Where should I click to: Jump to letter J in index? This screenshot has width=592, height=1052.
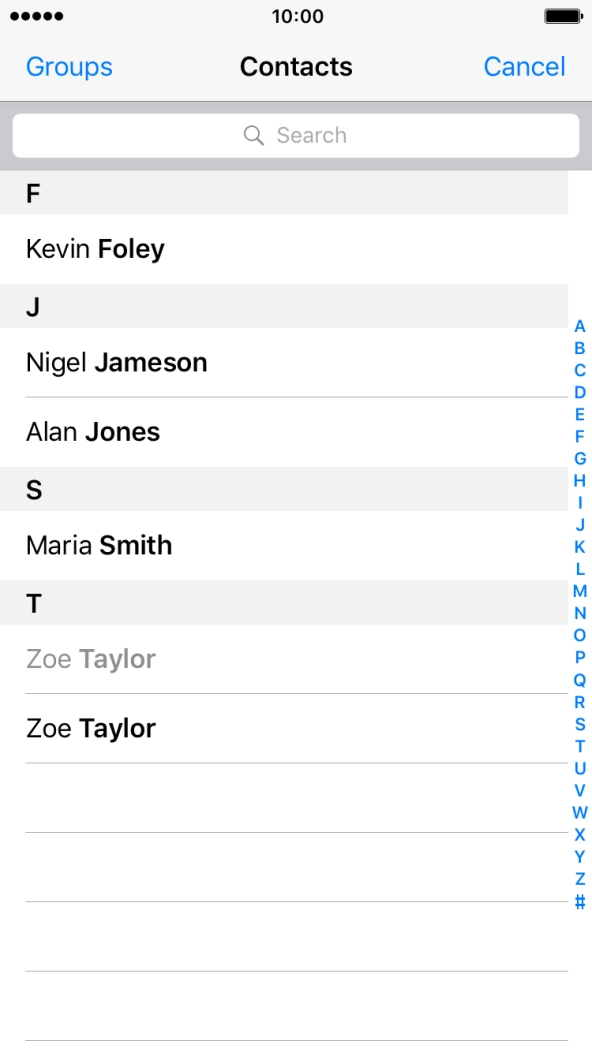pyautogui.click(x=580, y=525)
